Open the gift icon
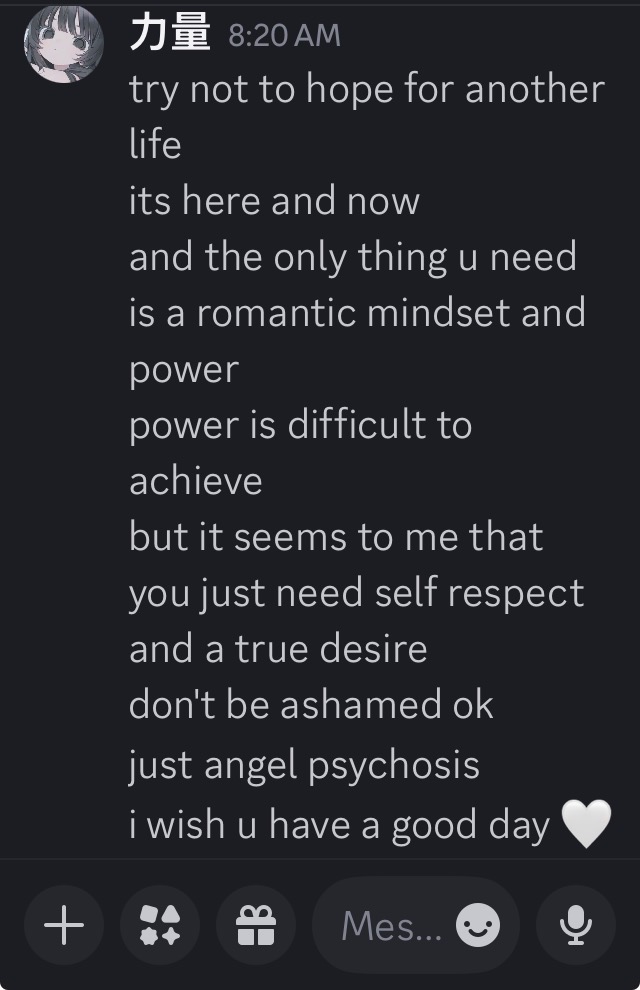The image size is (640, 990). tap(255, 927)
